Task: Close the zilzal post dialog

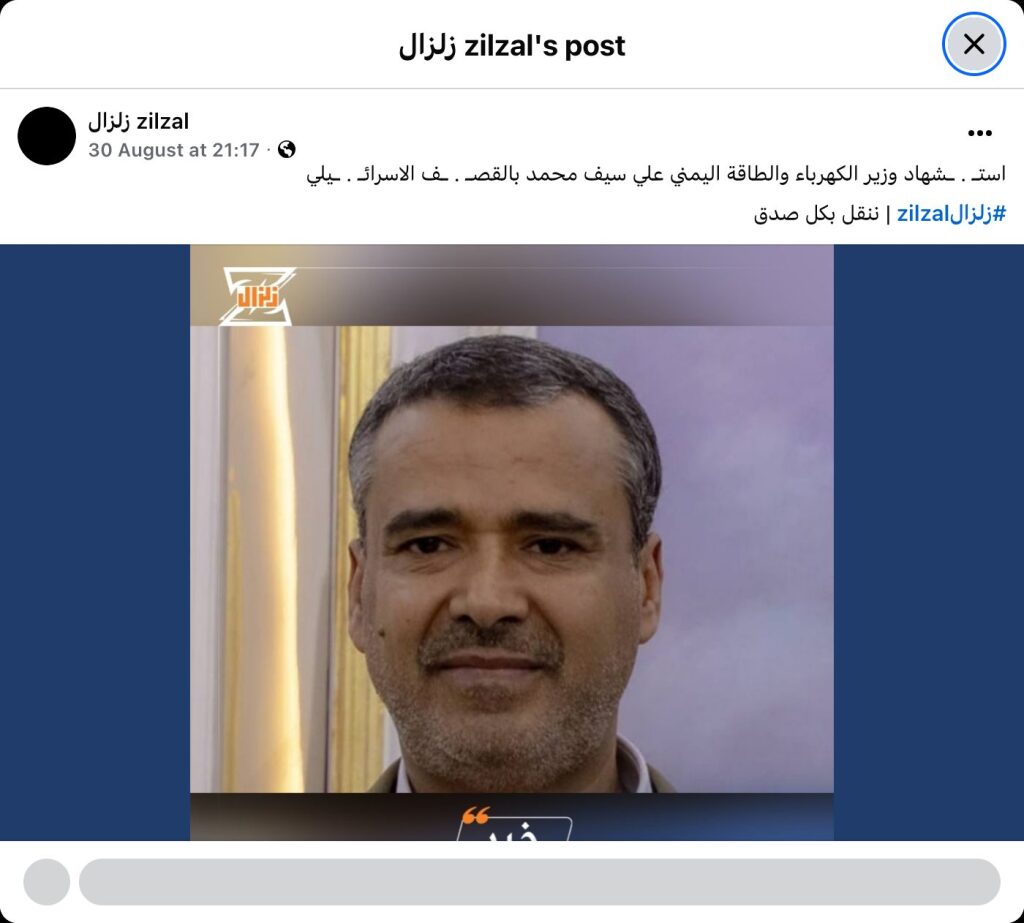Action: click(x=974, y=44)
